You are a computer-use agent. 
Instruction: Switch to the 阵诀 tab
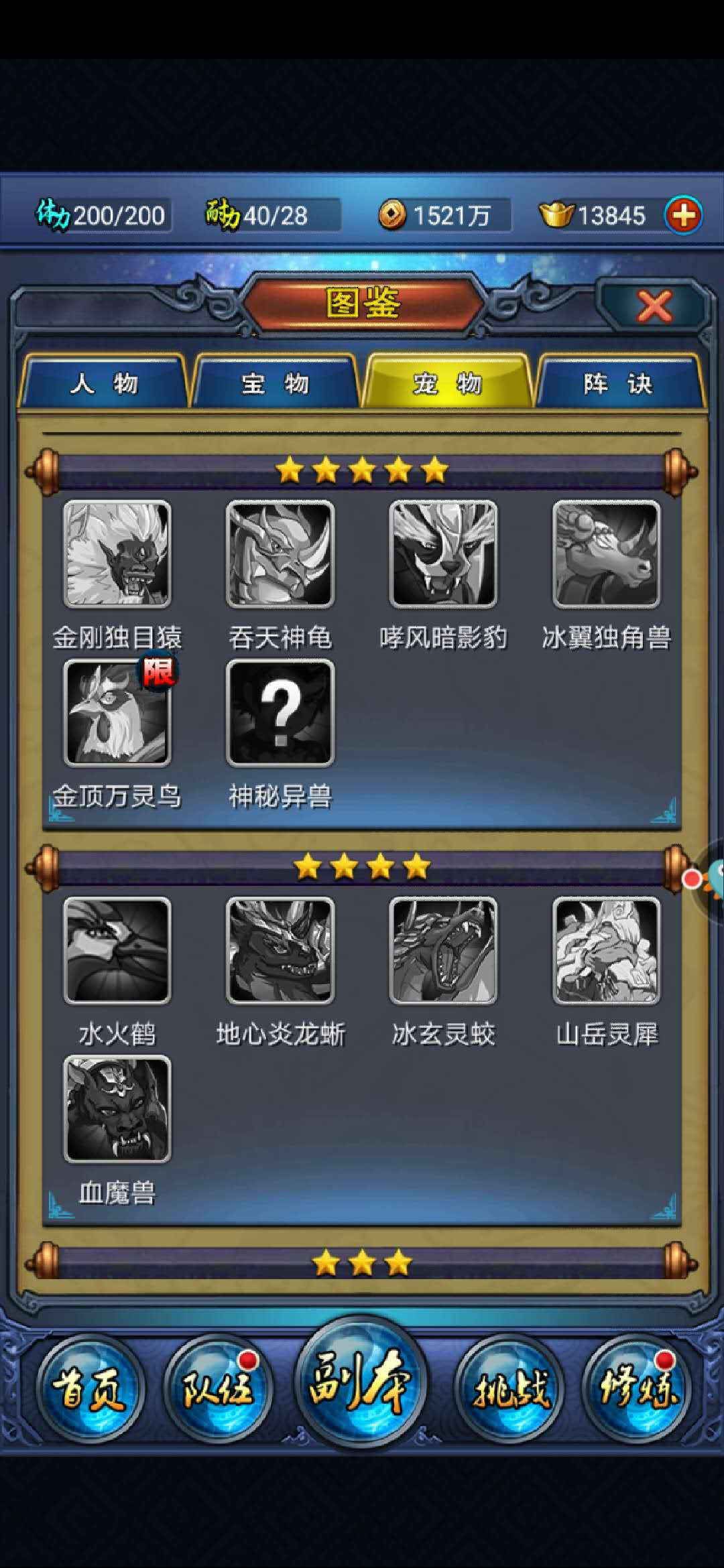click(618, 383)
